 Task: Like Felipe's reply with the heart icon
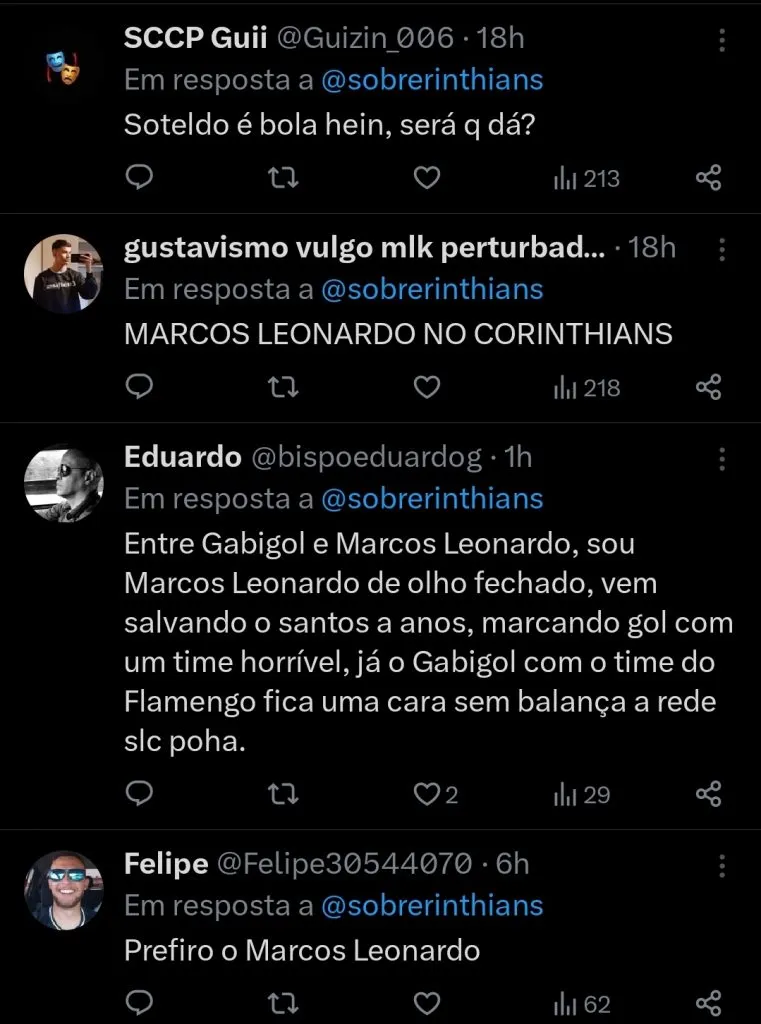point(427,1002)
